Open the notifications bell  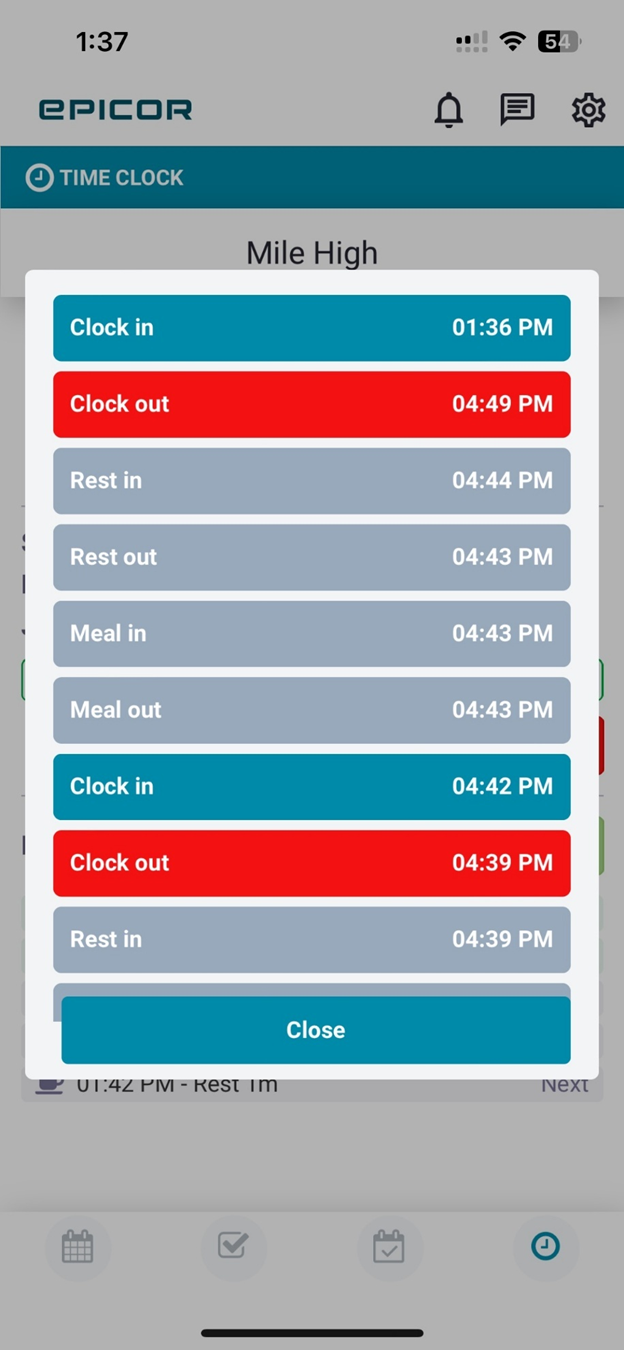(449, 110)
